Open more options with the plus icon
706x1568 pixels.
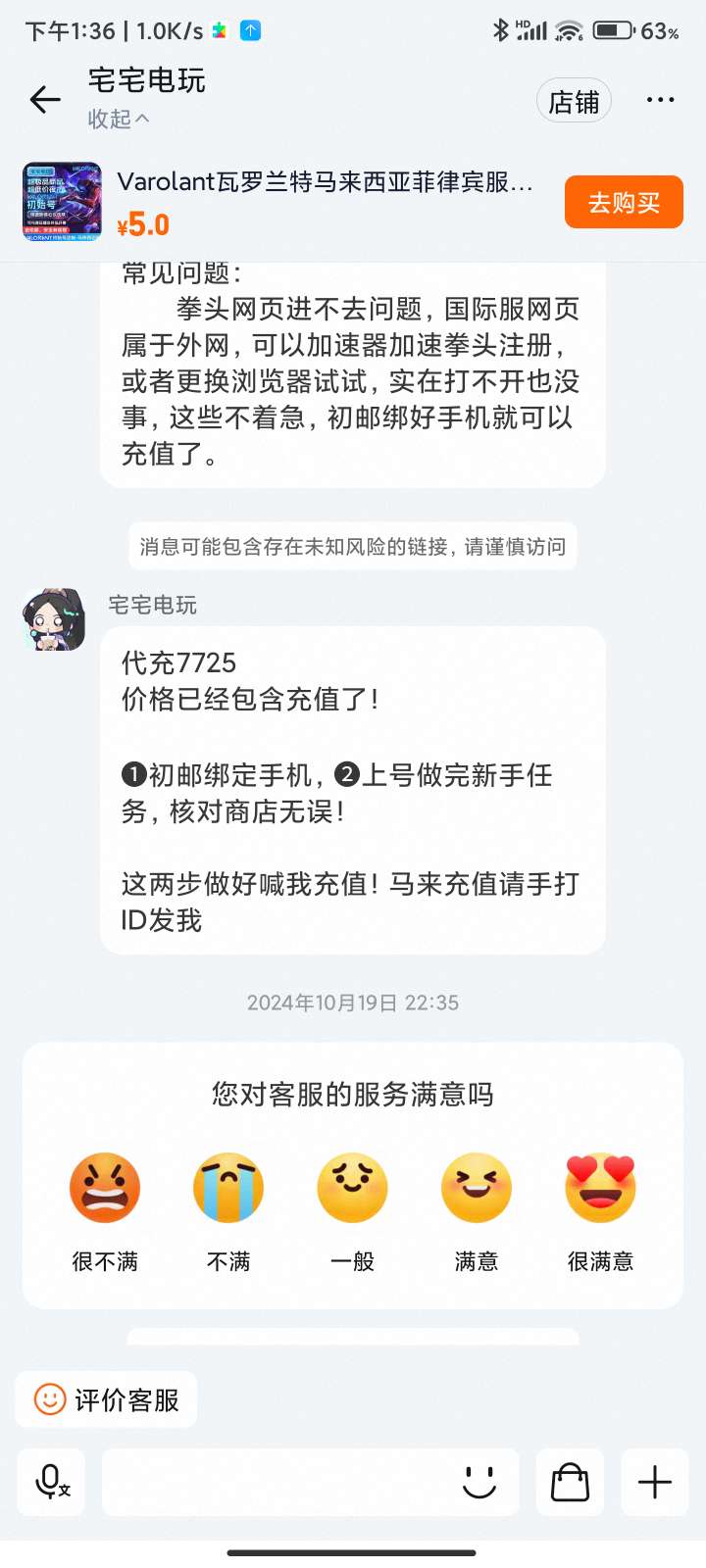[654, 1482]
